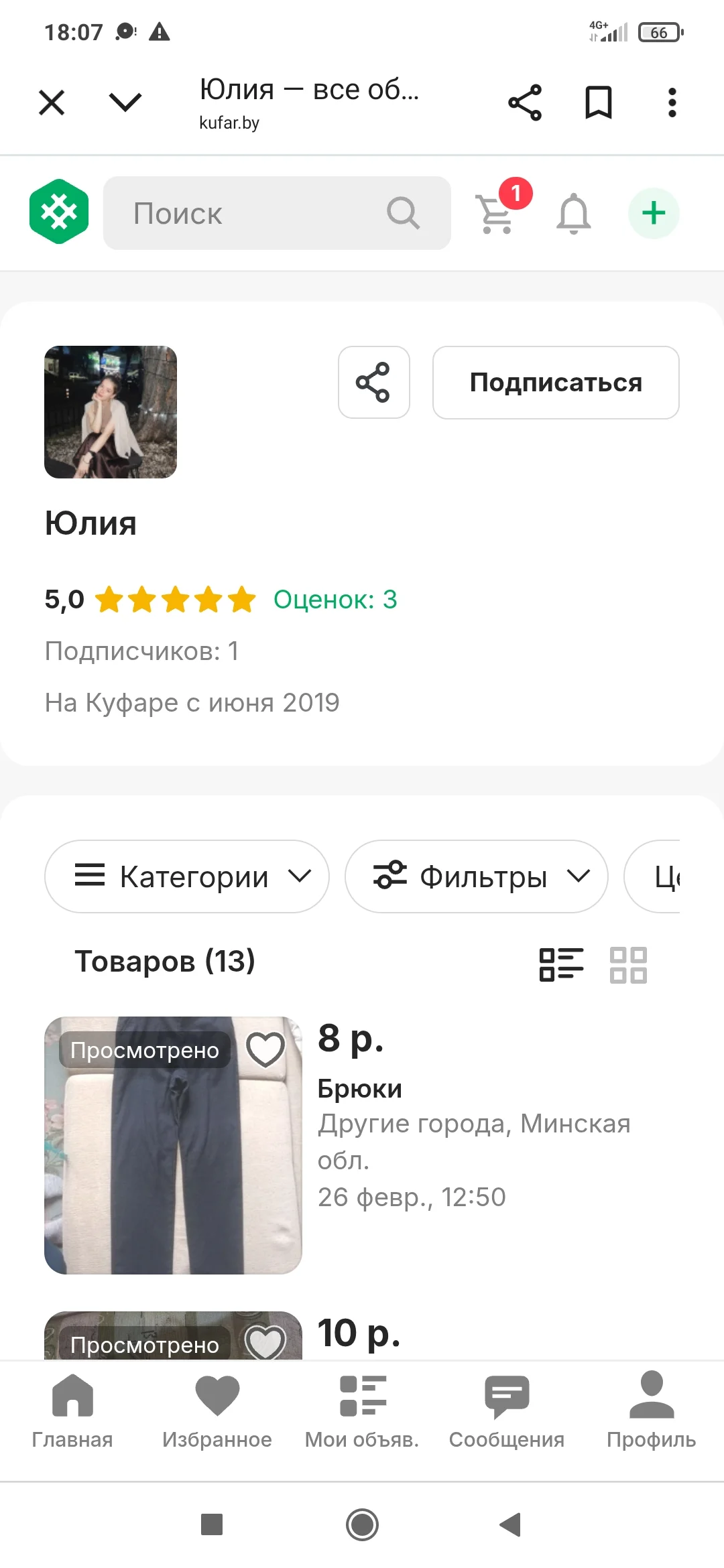Share the page via browser toolbar
Screen dimensions: 724x1568
(525, 103)
